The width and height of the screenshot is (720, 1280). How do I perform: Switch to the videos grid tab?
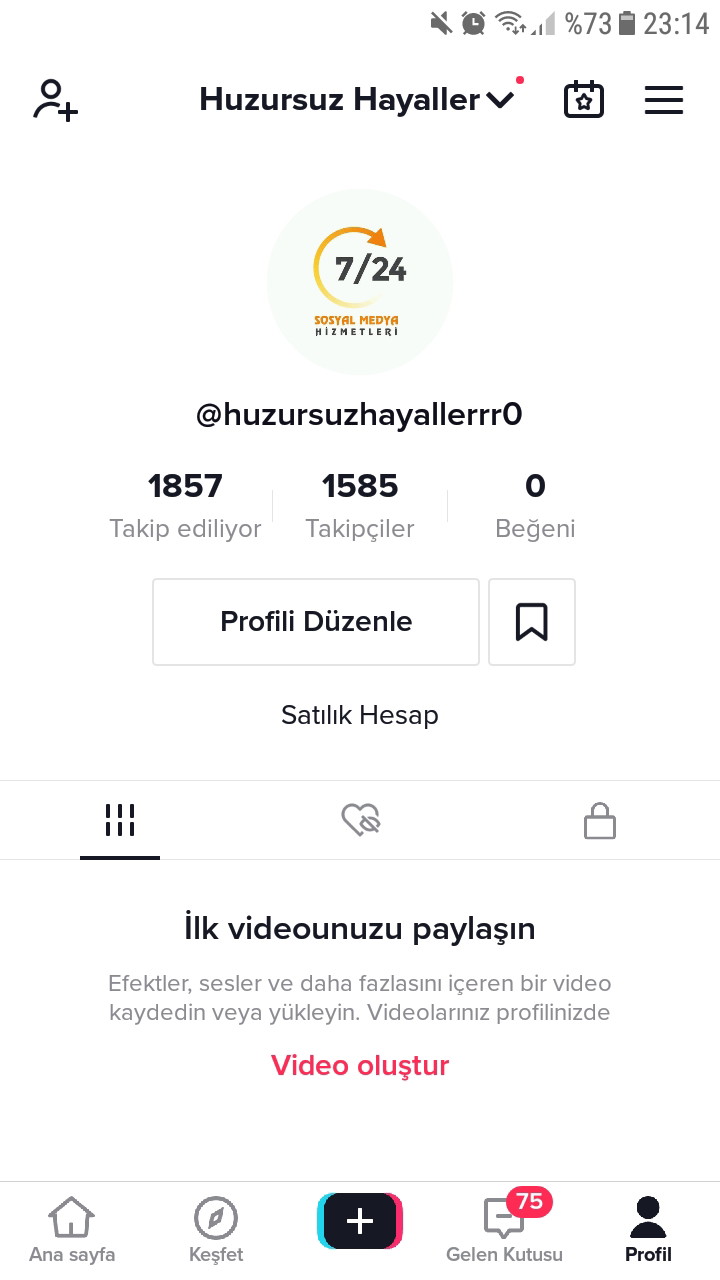pos(120,821)
